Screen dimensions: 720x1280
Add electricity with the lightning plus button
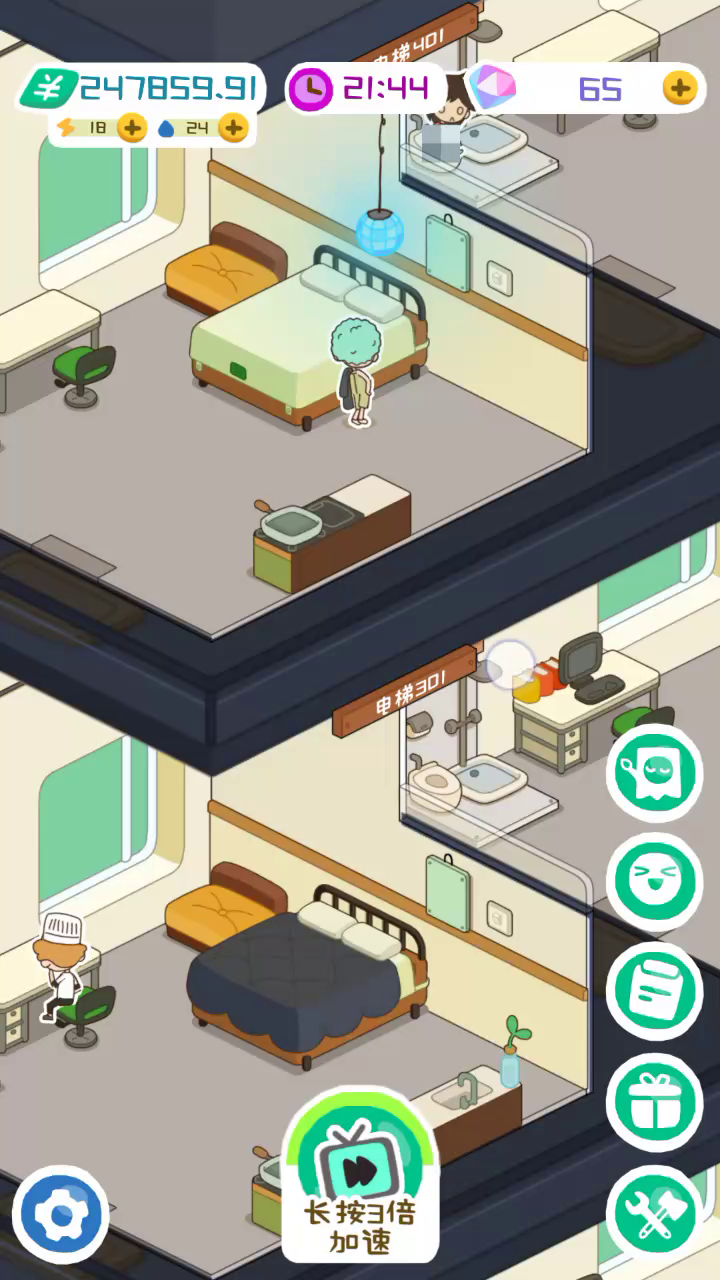[x=132, y=127]
